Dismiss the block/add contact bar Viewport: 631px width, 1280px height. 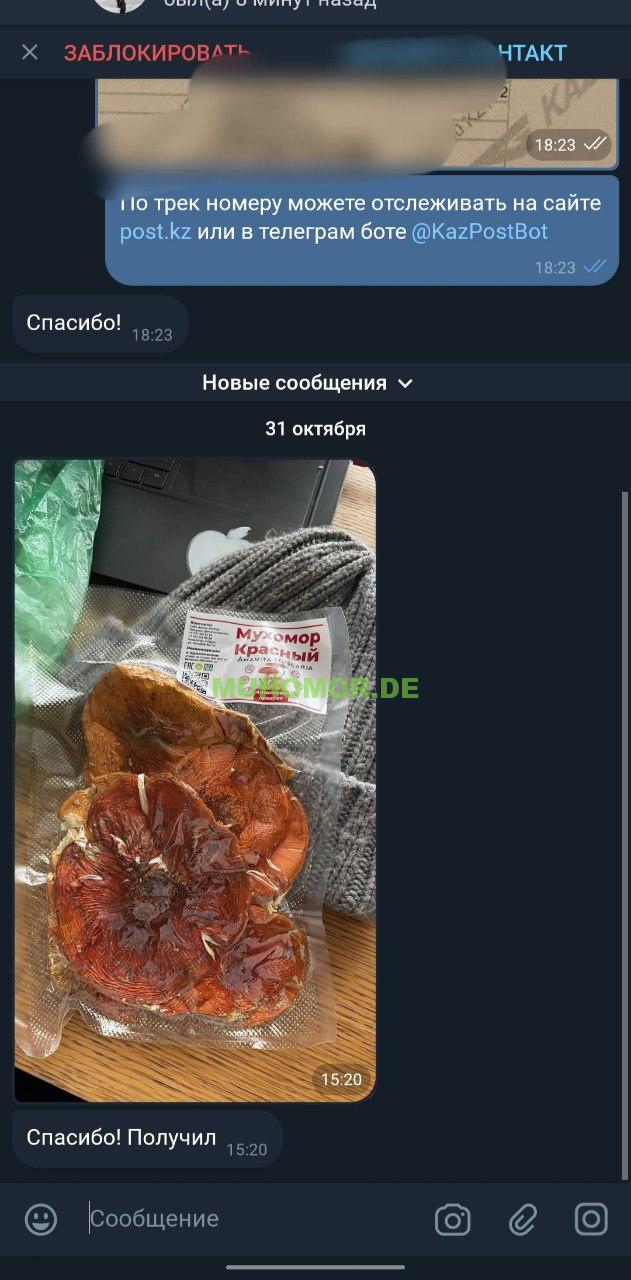[30, 52]
